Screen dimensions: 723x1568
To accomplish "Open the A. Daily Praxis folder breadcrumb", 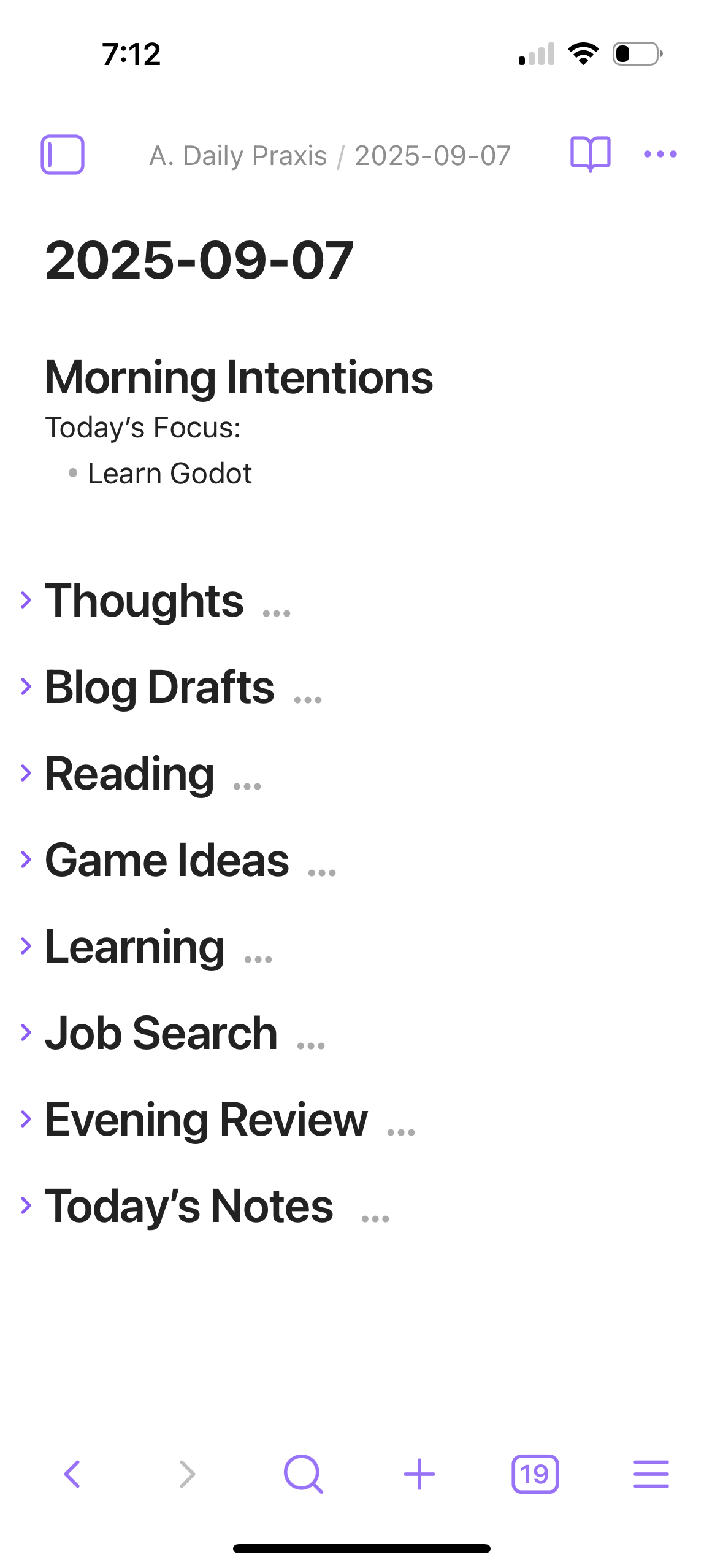I will pos(238,156).
